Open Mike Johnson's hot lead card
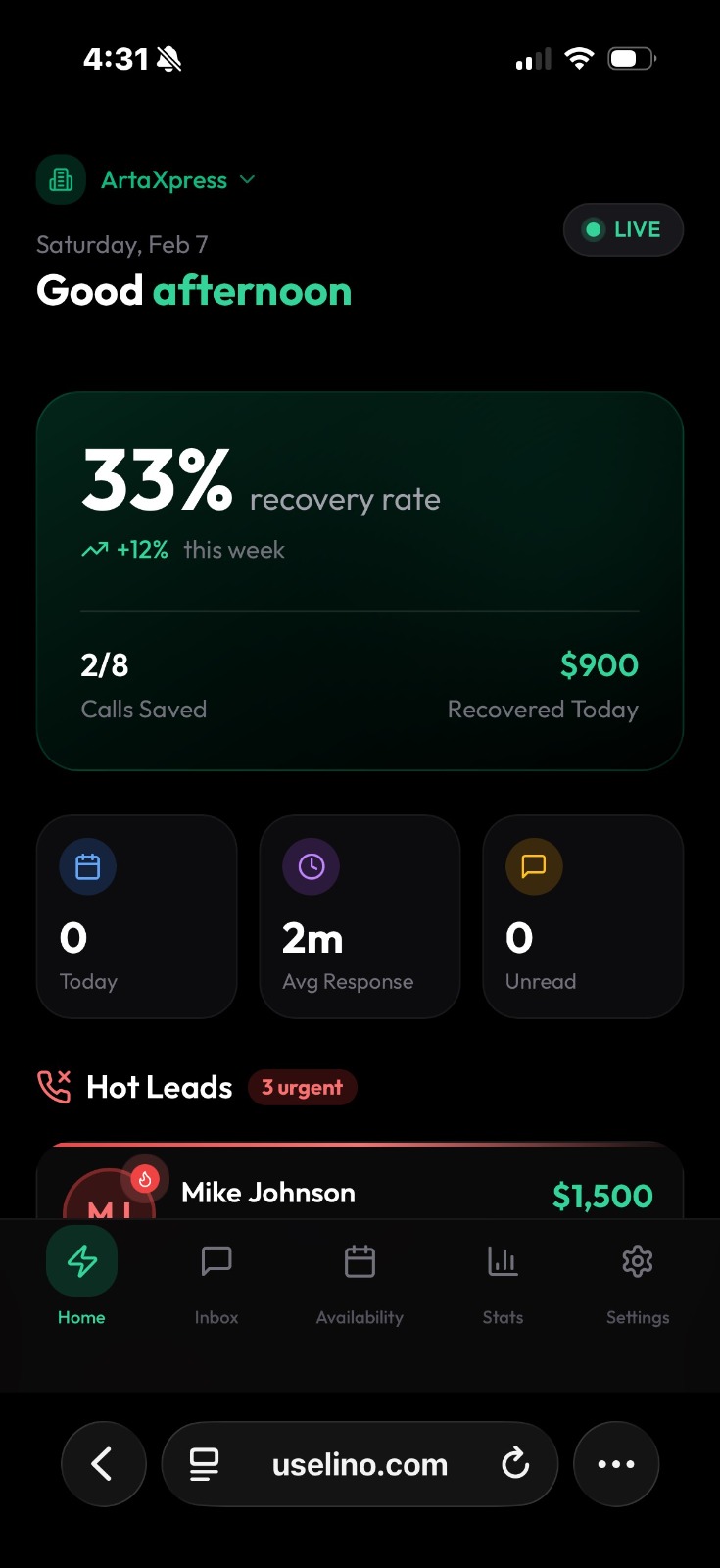Viewport: 720px width, 1568px height. (x=360, y=1188)
